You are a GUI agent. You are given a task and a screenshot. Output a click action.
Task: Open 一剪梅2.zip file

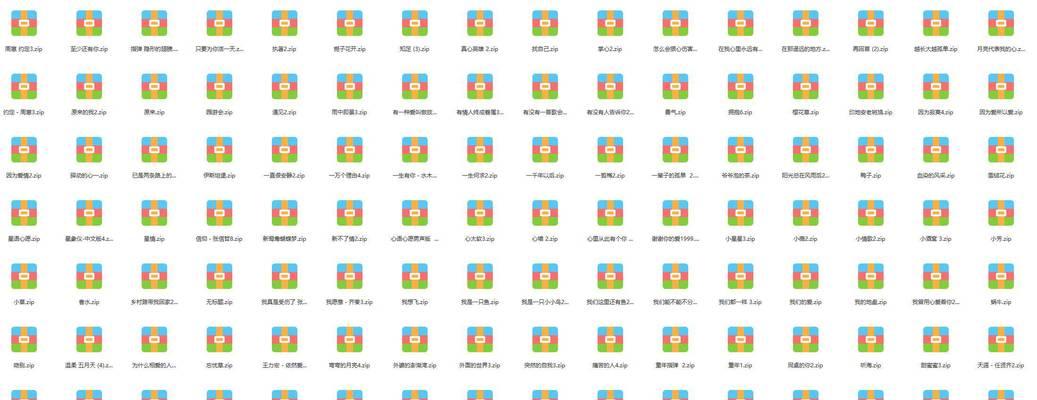tap(610, 150)
